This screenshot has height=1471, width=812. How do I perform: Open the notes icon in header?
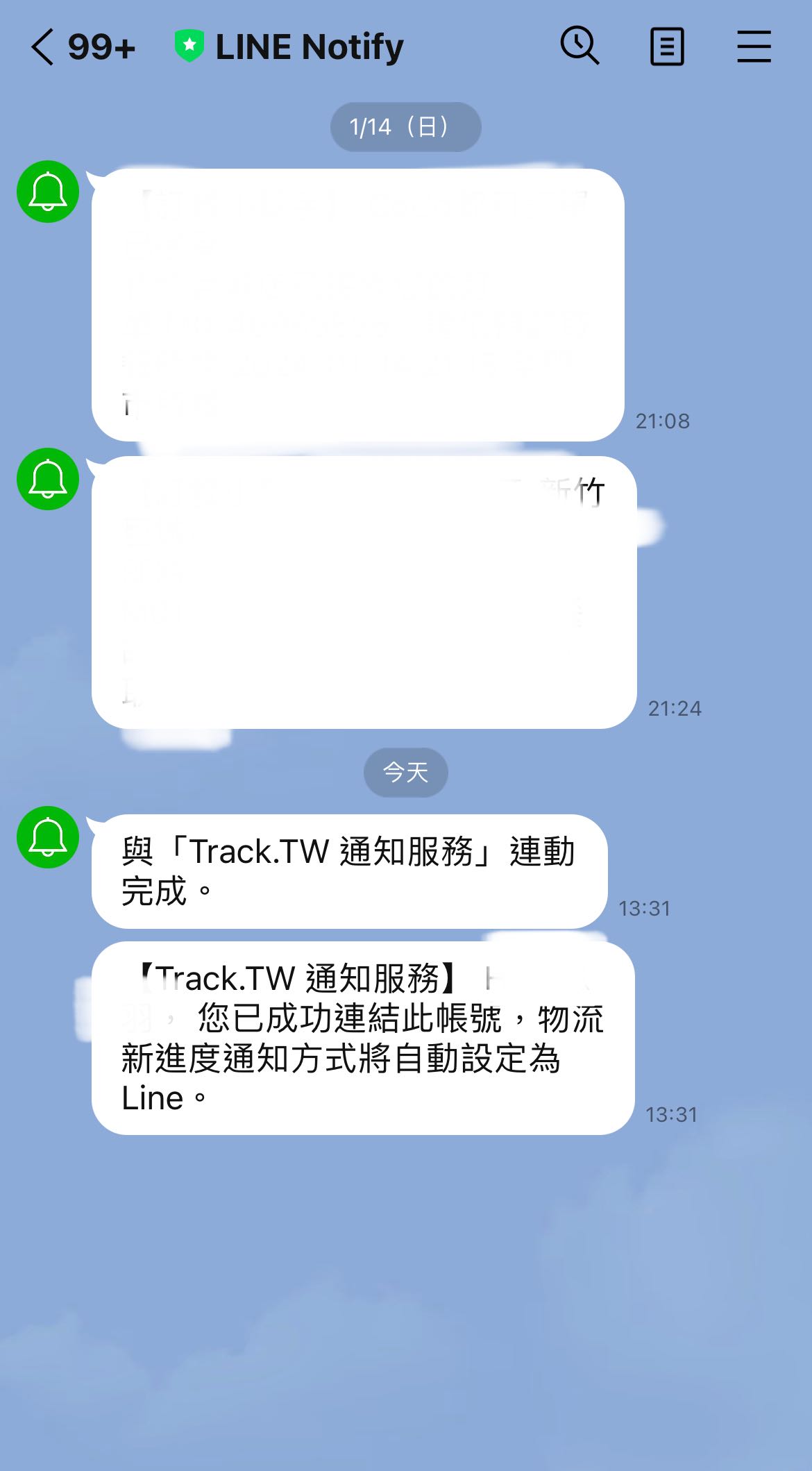667,47
